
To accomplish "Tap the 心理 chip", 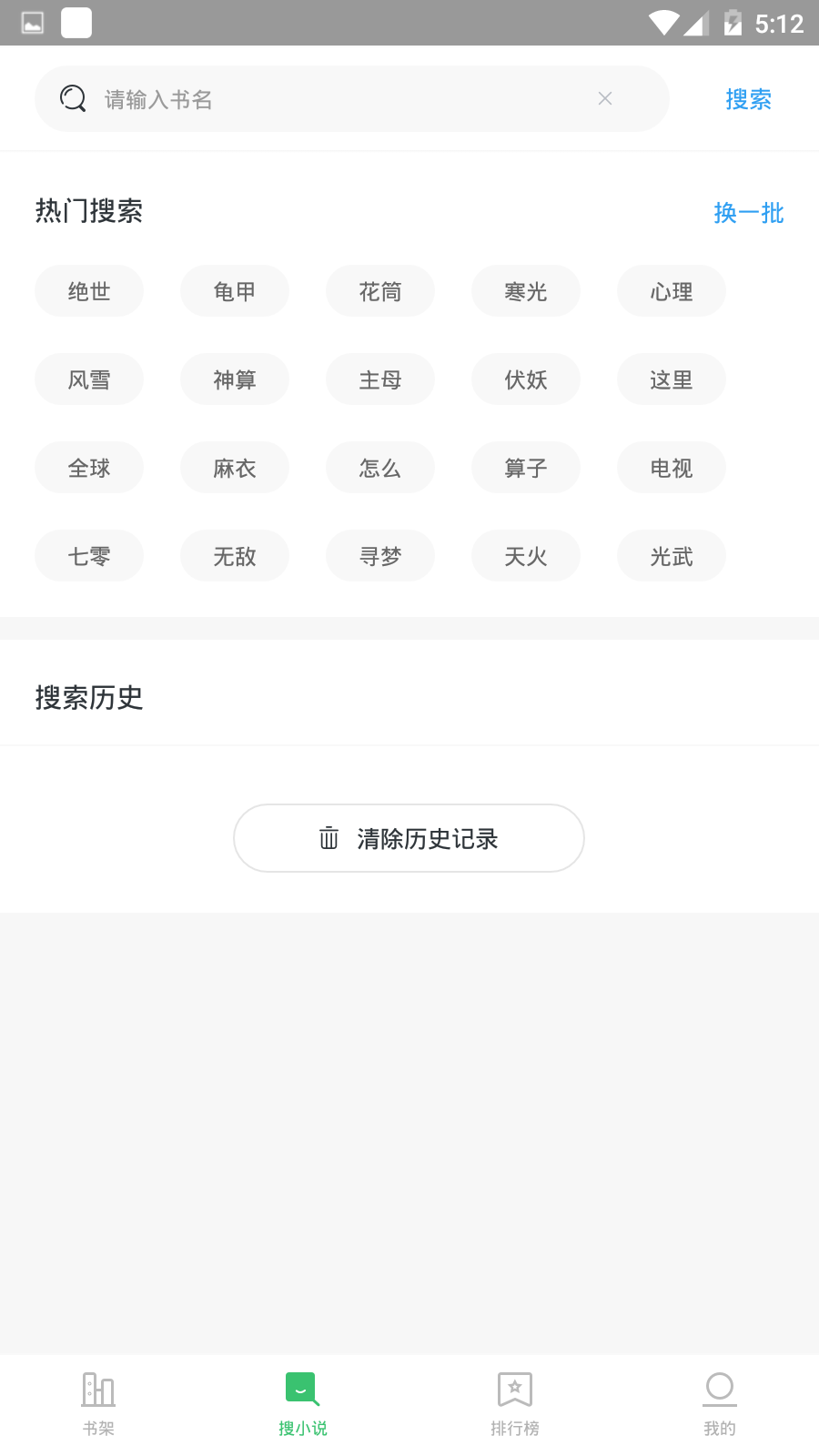I will [x=672, y=291].
